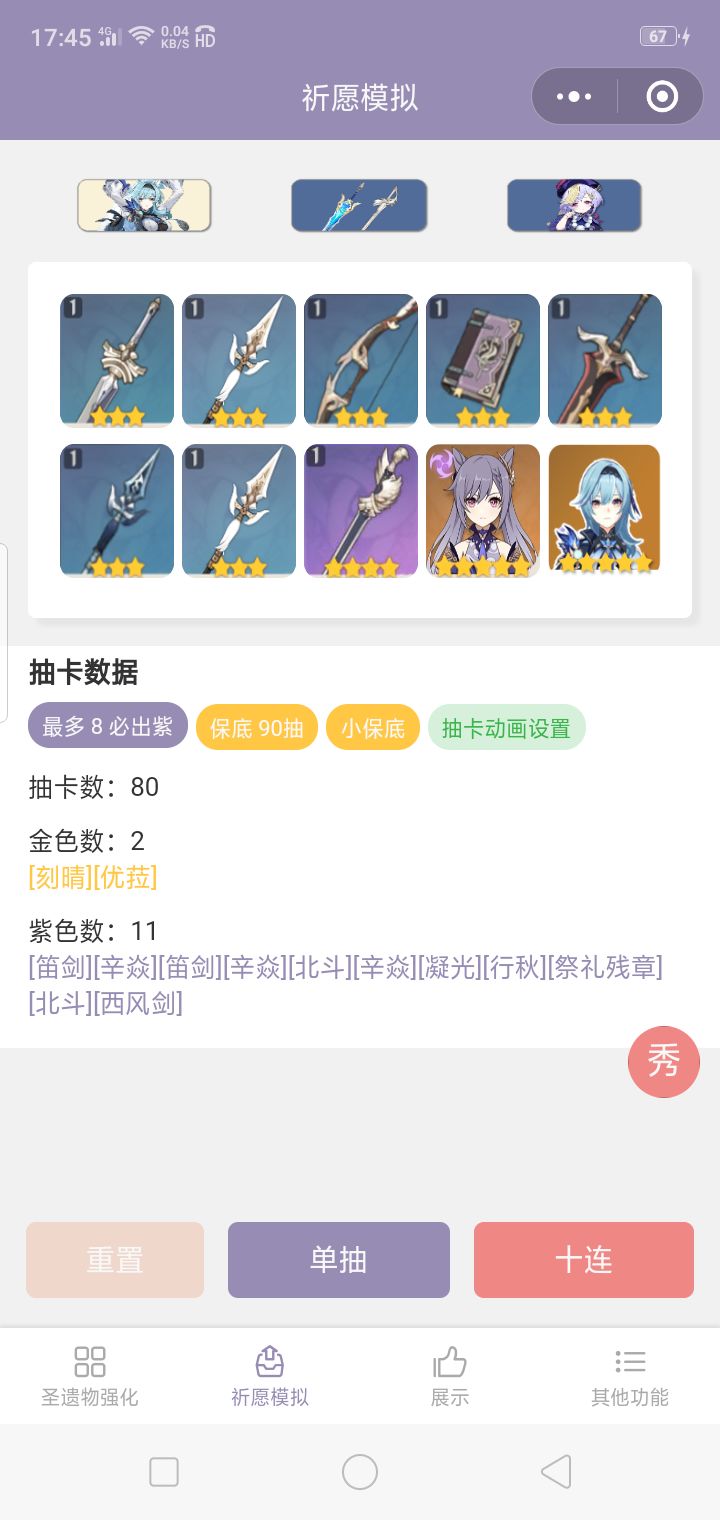Open the mini-program more options (...) icon
The height and width of the screenshot is (1520, 720).
tap(573, 96)
